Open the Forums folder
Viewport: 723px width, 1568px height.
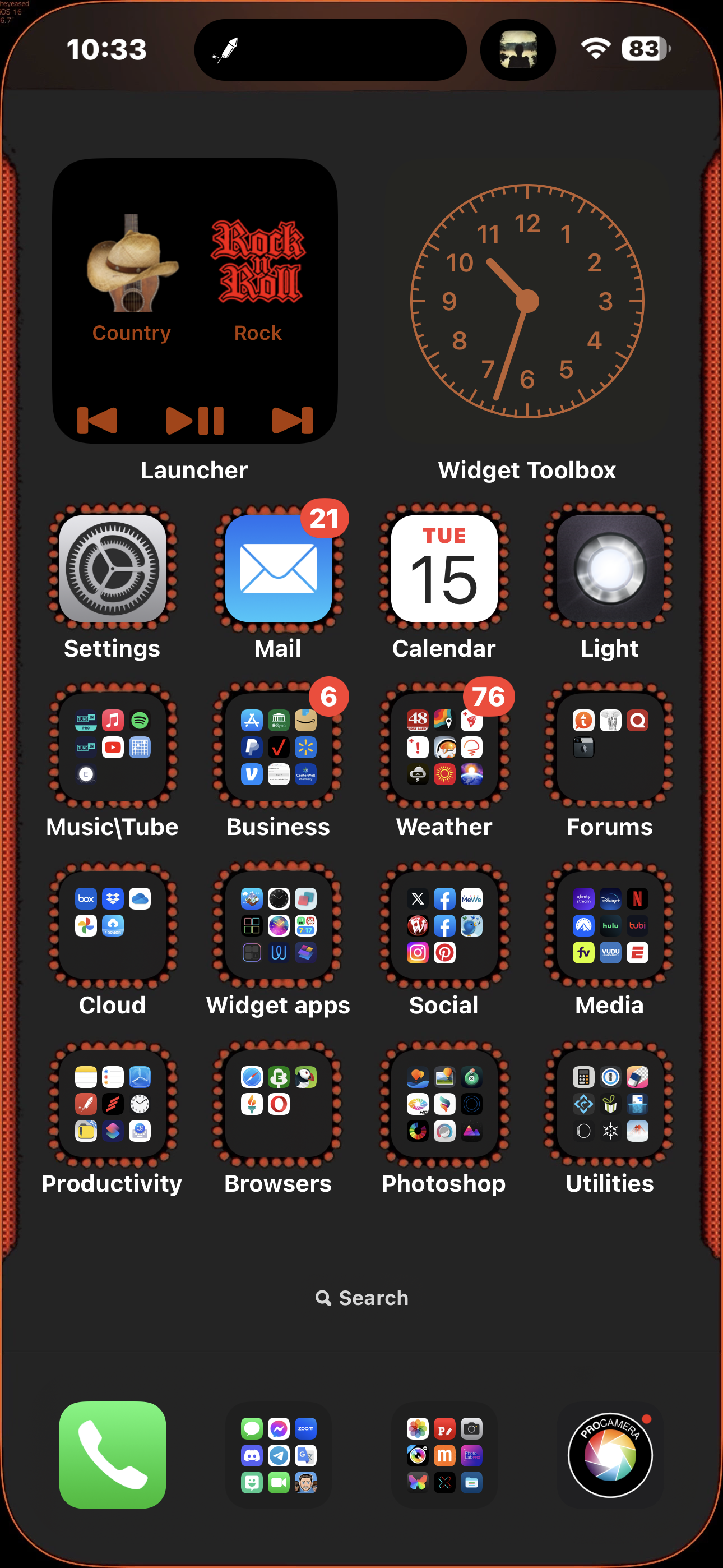click(610, 746)
